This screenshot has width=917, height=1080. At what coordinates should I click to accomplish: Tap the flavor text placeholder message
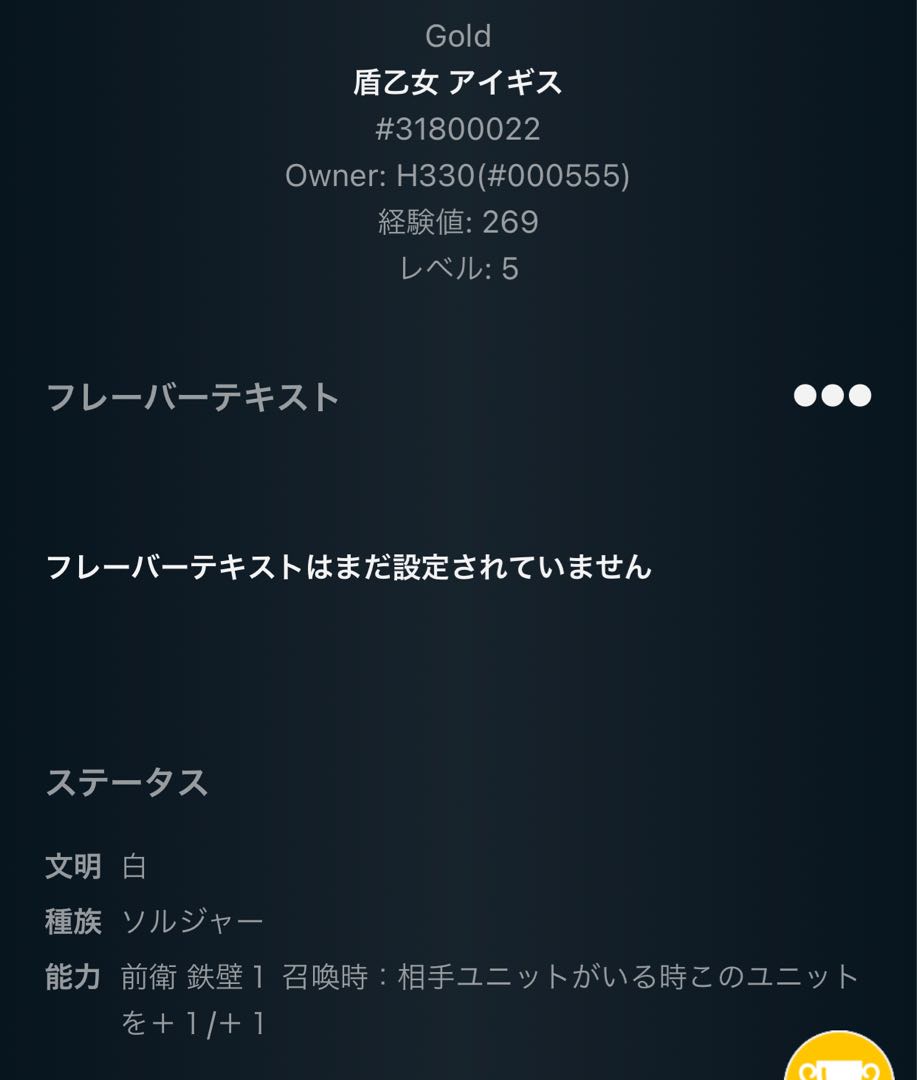350,567
